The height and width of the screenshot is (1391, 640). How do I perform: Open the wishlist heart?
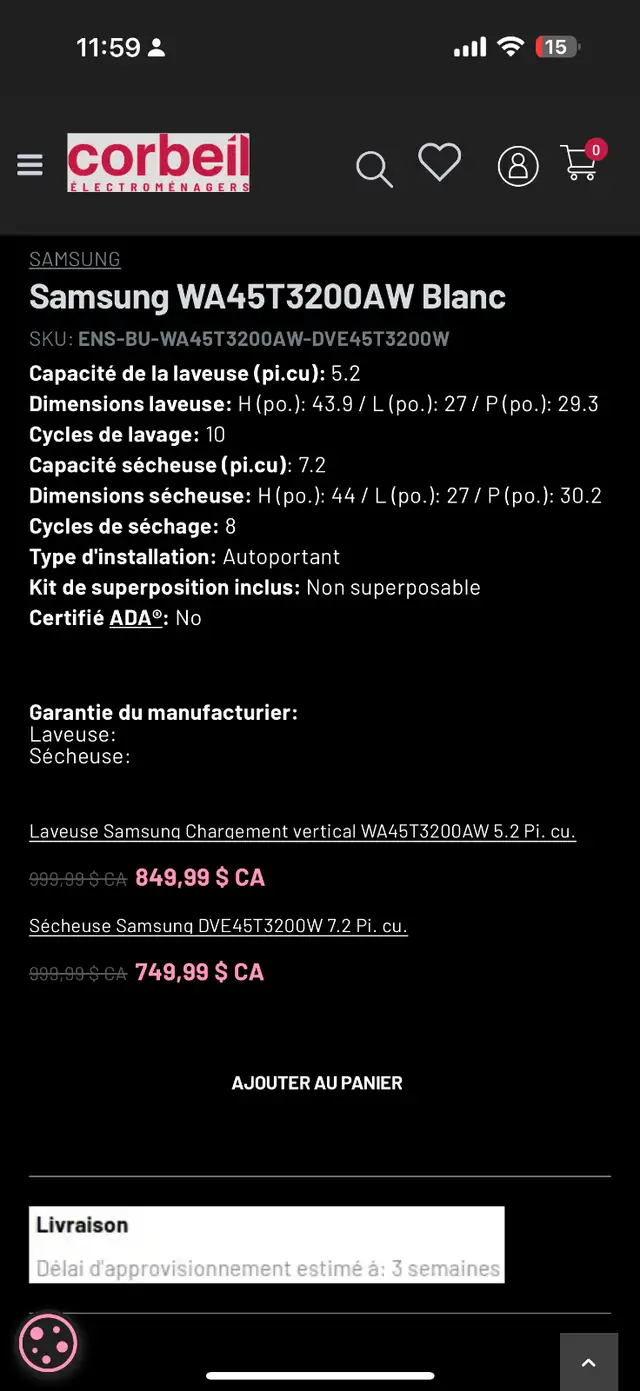[439, 162]
